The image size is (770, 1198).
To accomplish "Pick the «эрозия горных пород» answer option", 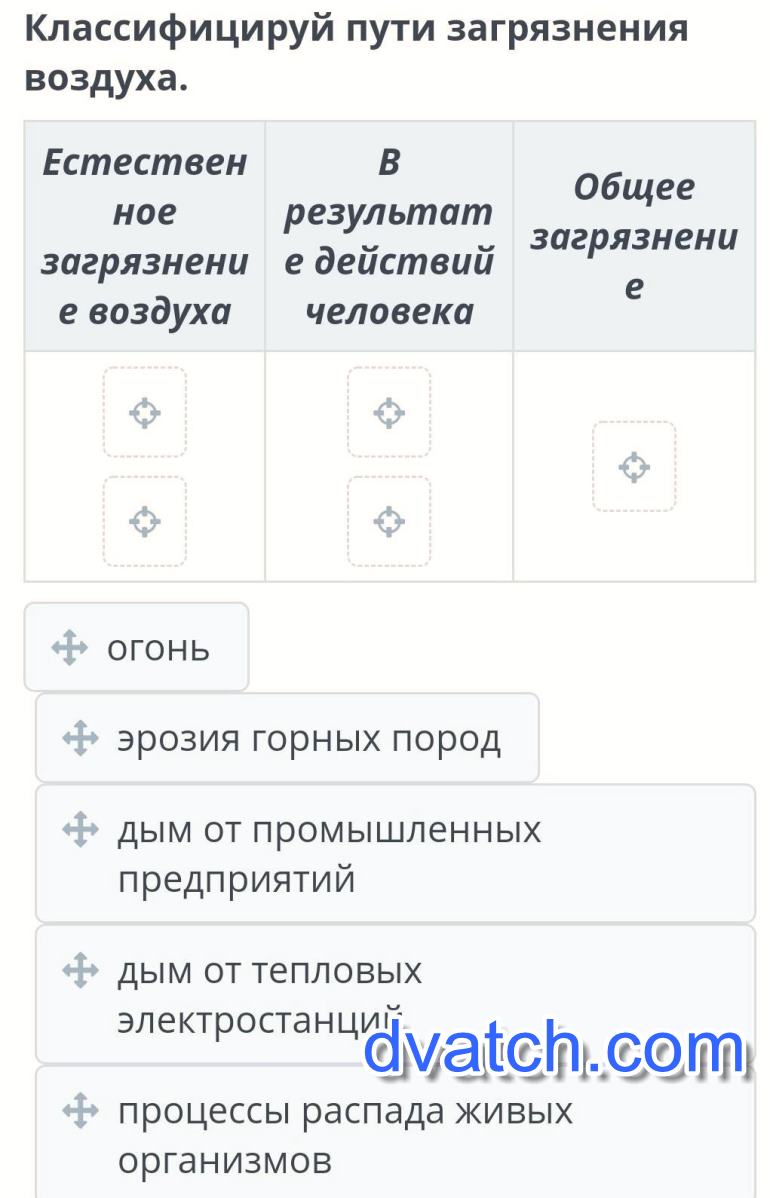I will point(287,739).
